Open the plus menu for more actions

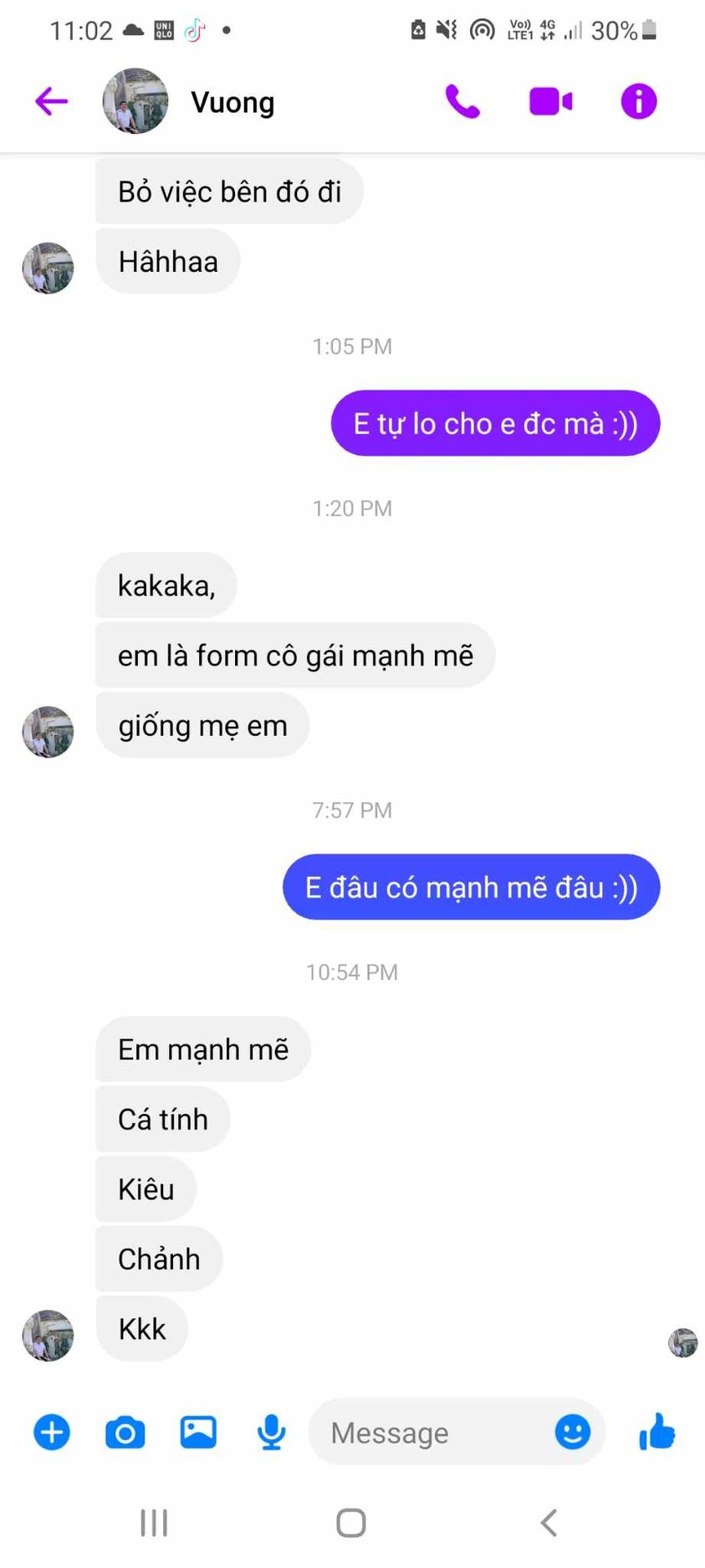pyautogui.click(x=52, y=1433)
